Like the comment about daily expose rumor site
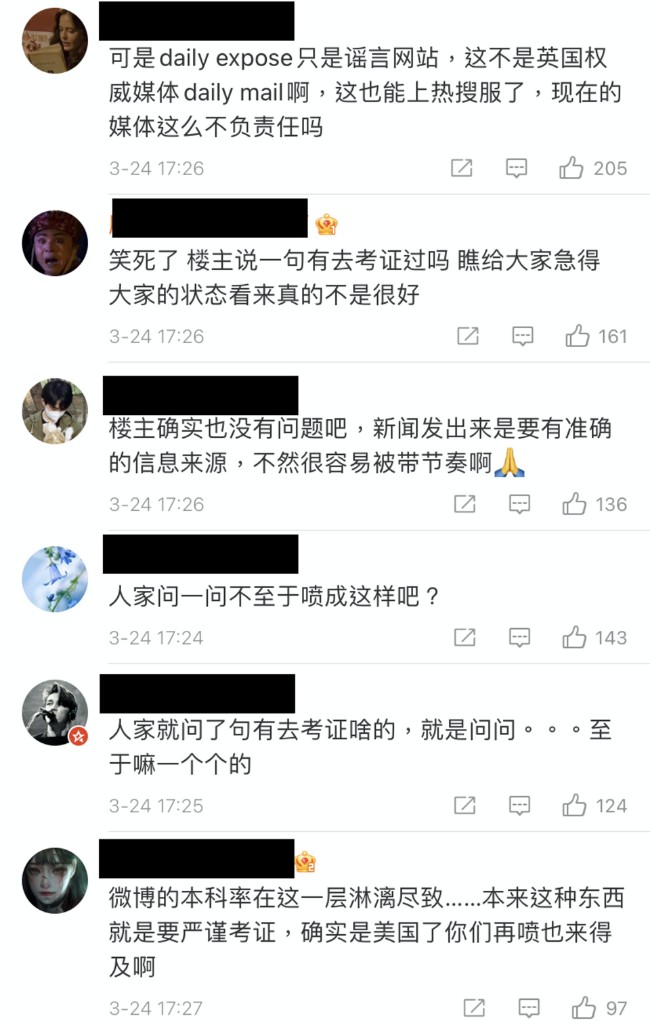This screenshot has width=650, height=1028. (x=572, y=168)
